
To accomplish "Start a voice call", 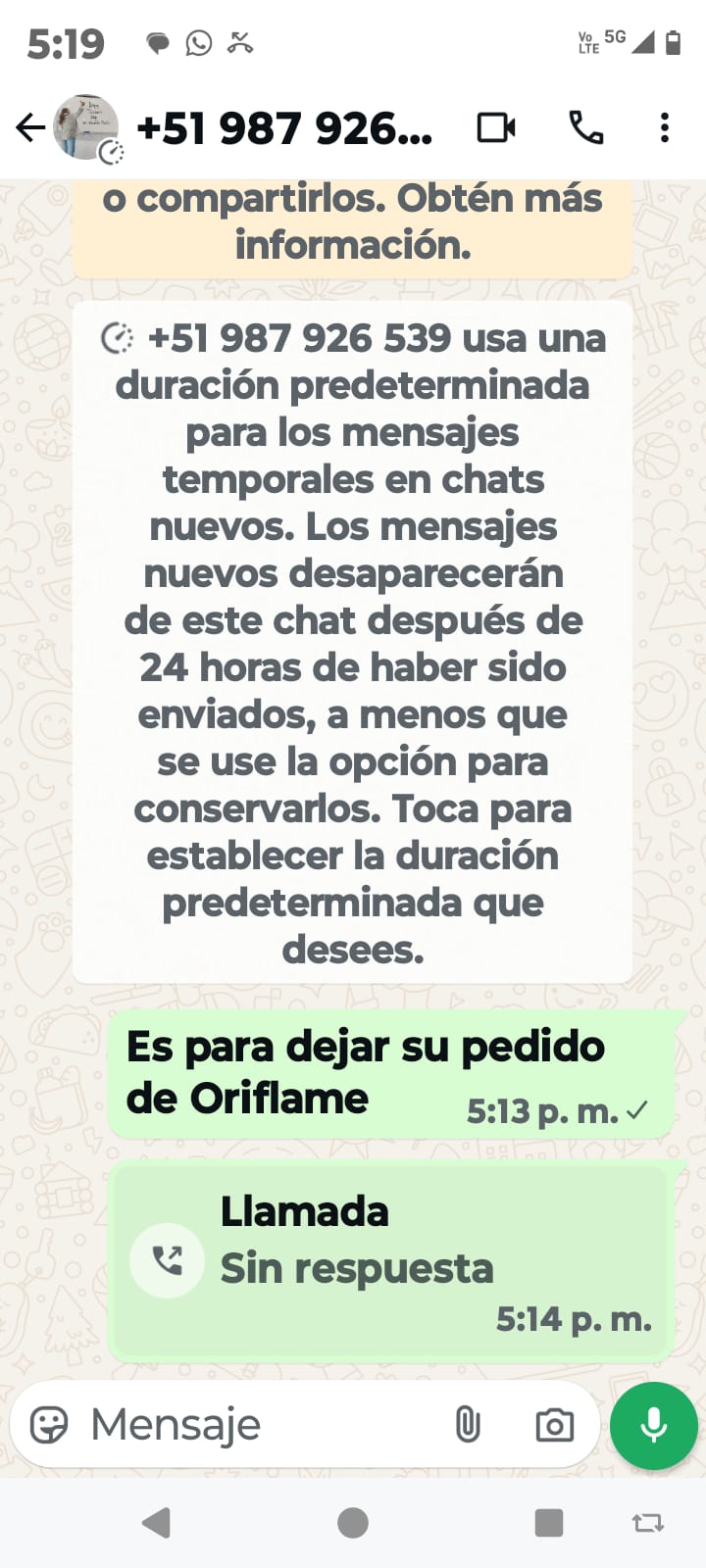I will (586, 128).
